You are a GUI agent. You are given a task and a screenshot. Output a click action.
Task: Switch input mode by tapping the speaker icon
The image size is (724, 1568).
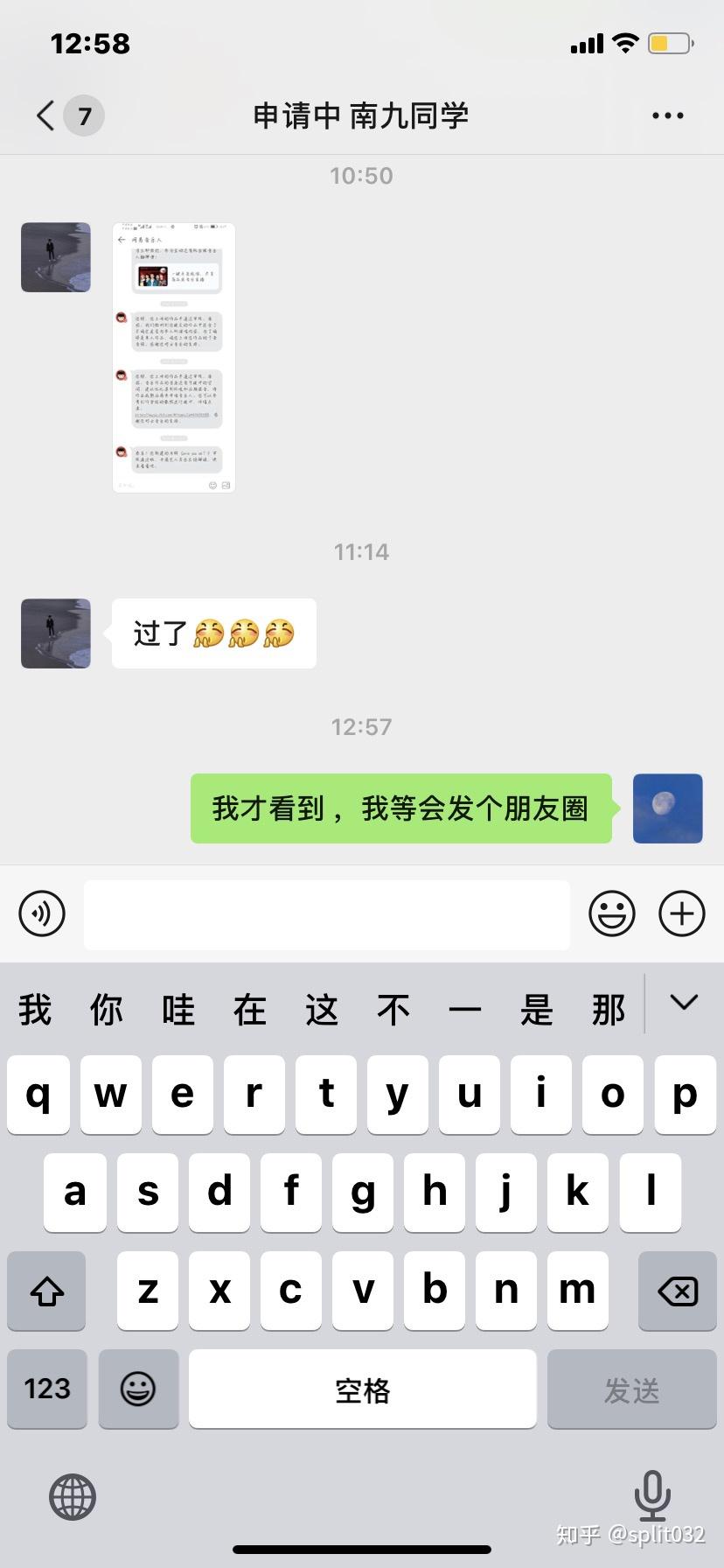(x=41, y=913)
